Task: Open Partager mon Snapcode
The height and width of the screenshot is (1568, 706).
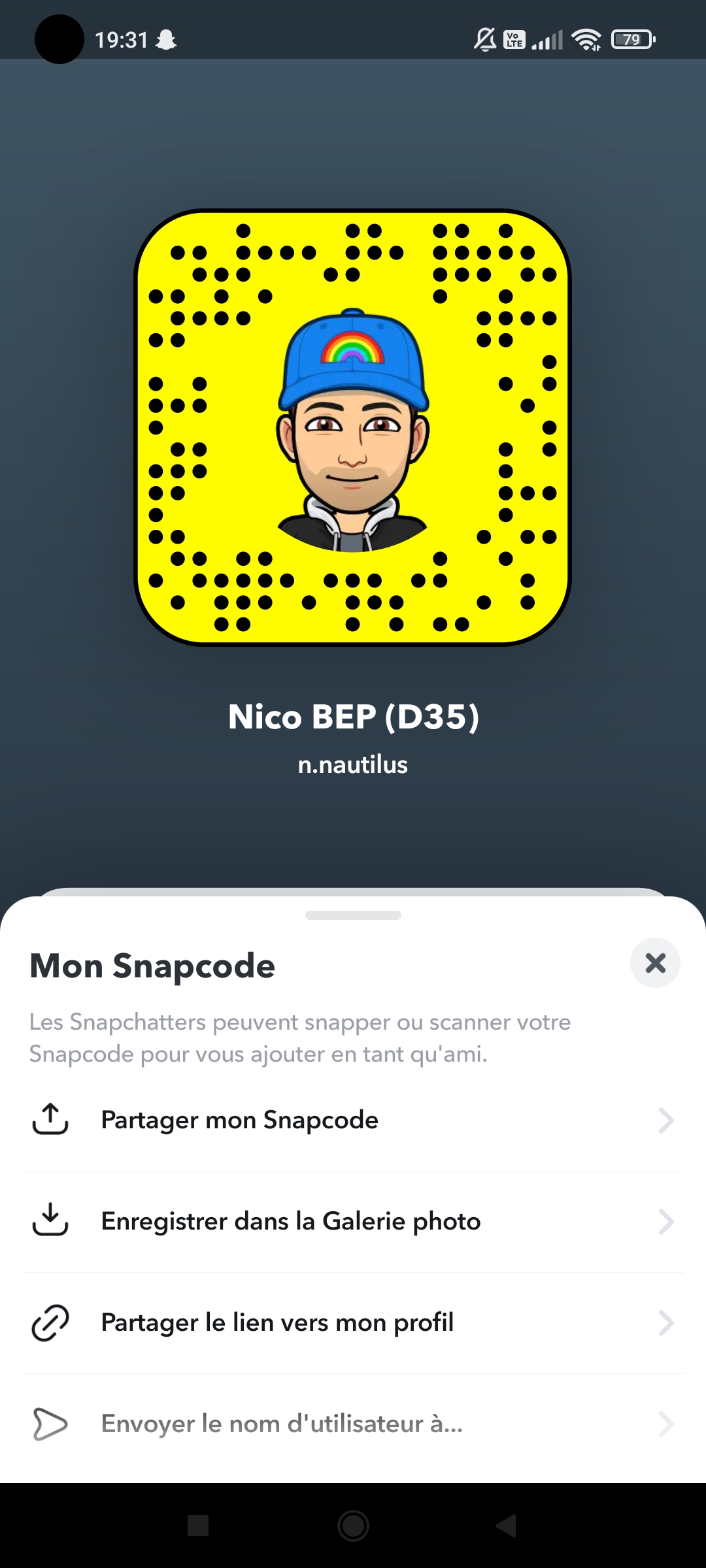Action: tap(353, 1120)
